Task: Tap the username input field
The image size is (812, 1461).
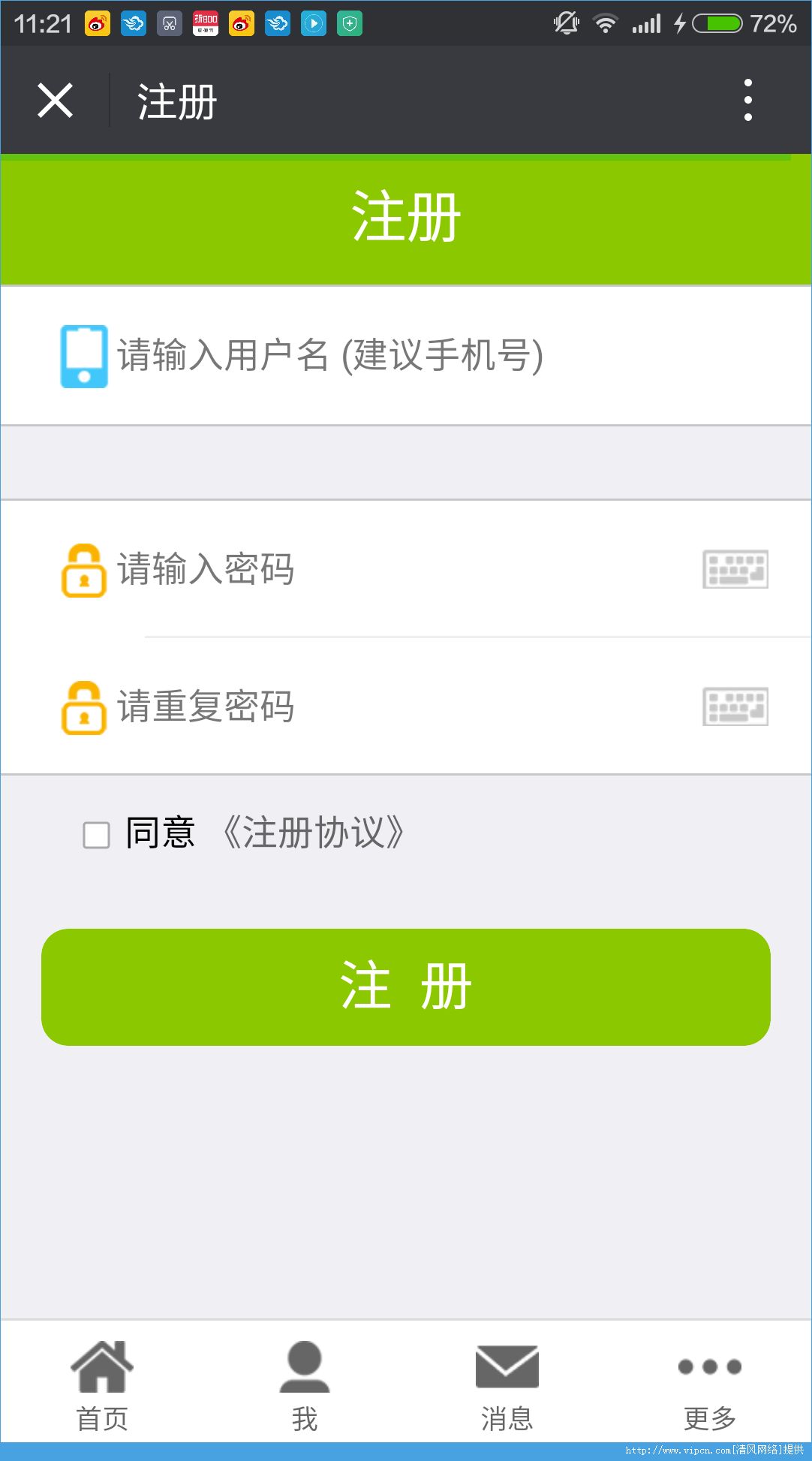Action: click(406, 356)
